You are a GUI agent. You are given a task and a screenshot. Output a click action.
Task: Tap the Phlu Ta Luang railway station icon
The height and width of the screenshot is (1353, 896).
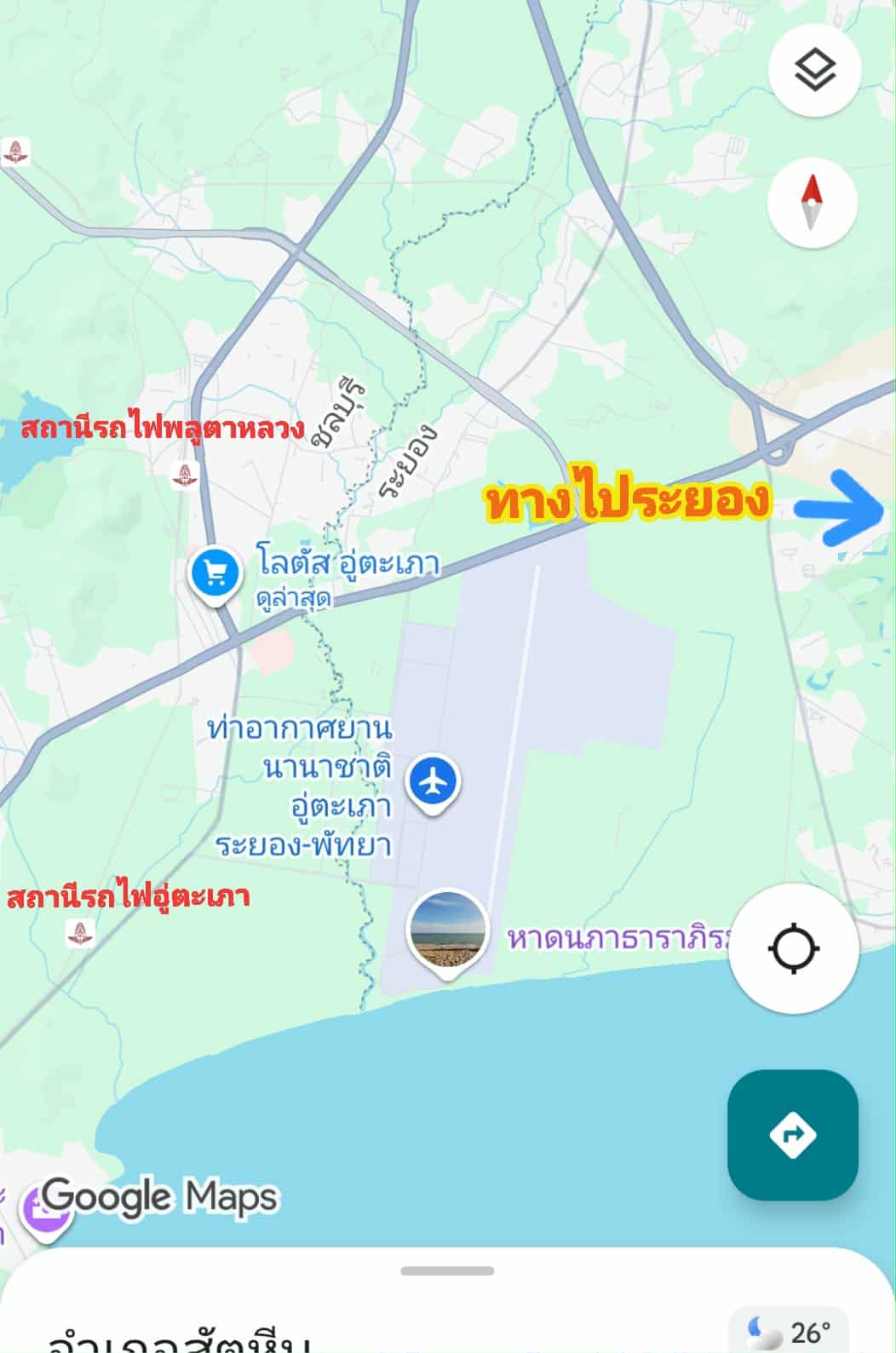tap(183, 475)
